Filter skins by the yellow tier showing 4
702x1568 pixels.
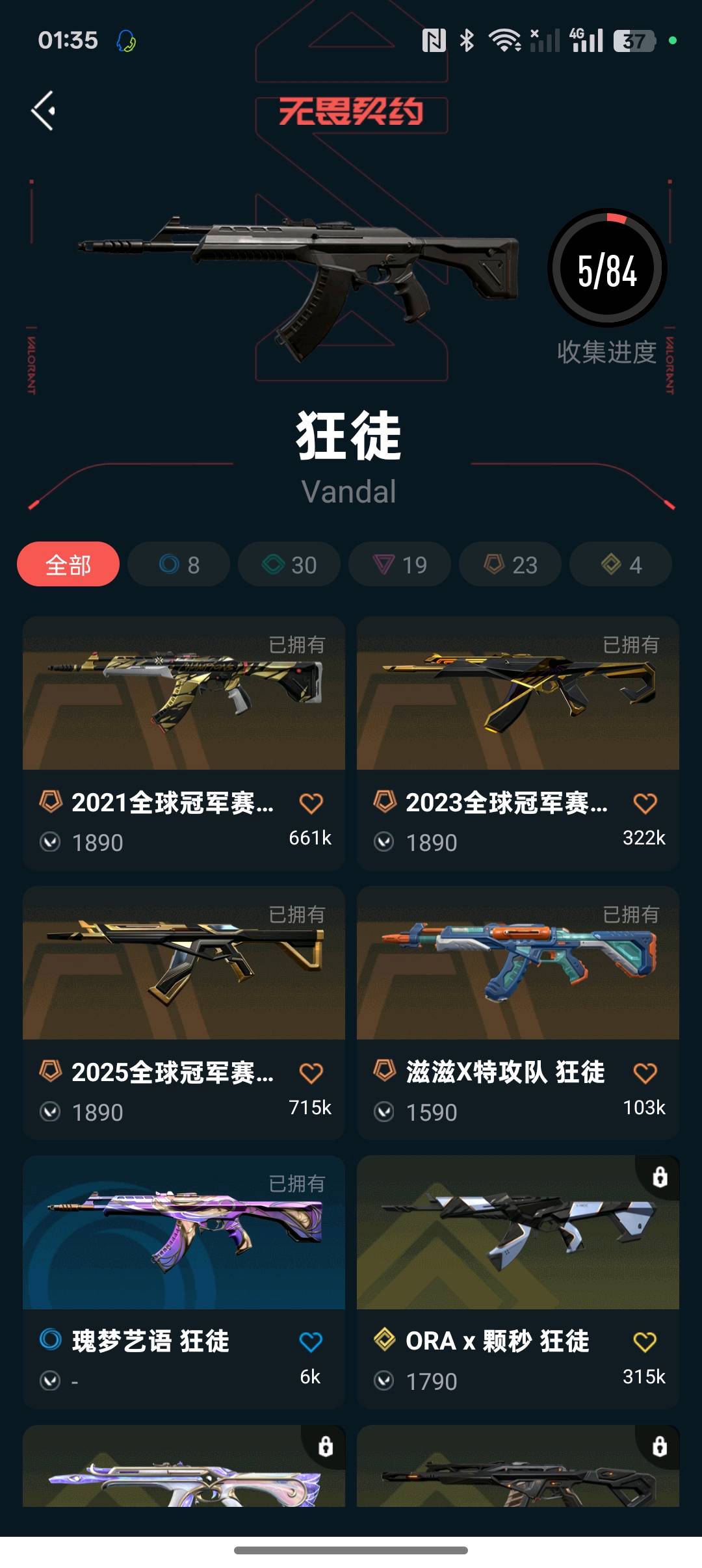tap(621, 564)
